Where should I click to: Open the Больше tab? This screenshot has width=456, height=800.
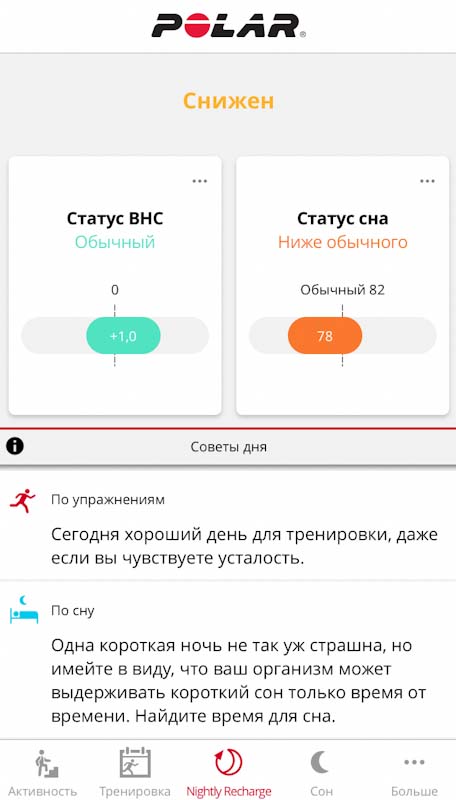tap(414, 771)
